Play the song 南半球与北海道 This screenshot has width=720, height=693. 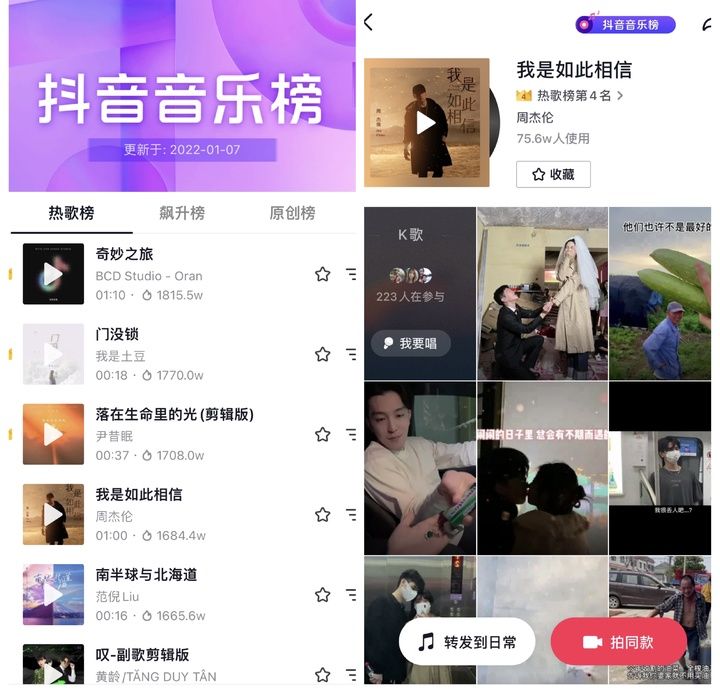(x=53, y=595)
